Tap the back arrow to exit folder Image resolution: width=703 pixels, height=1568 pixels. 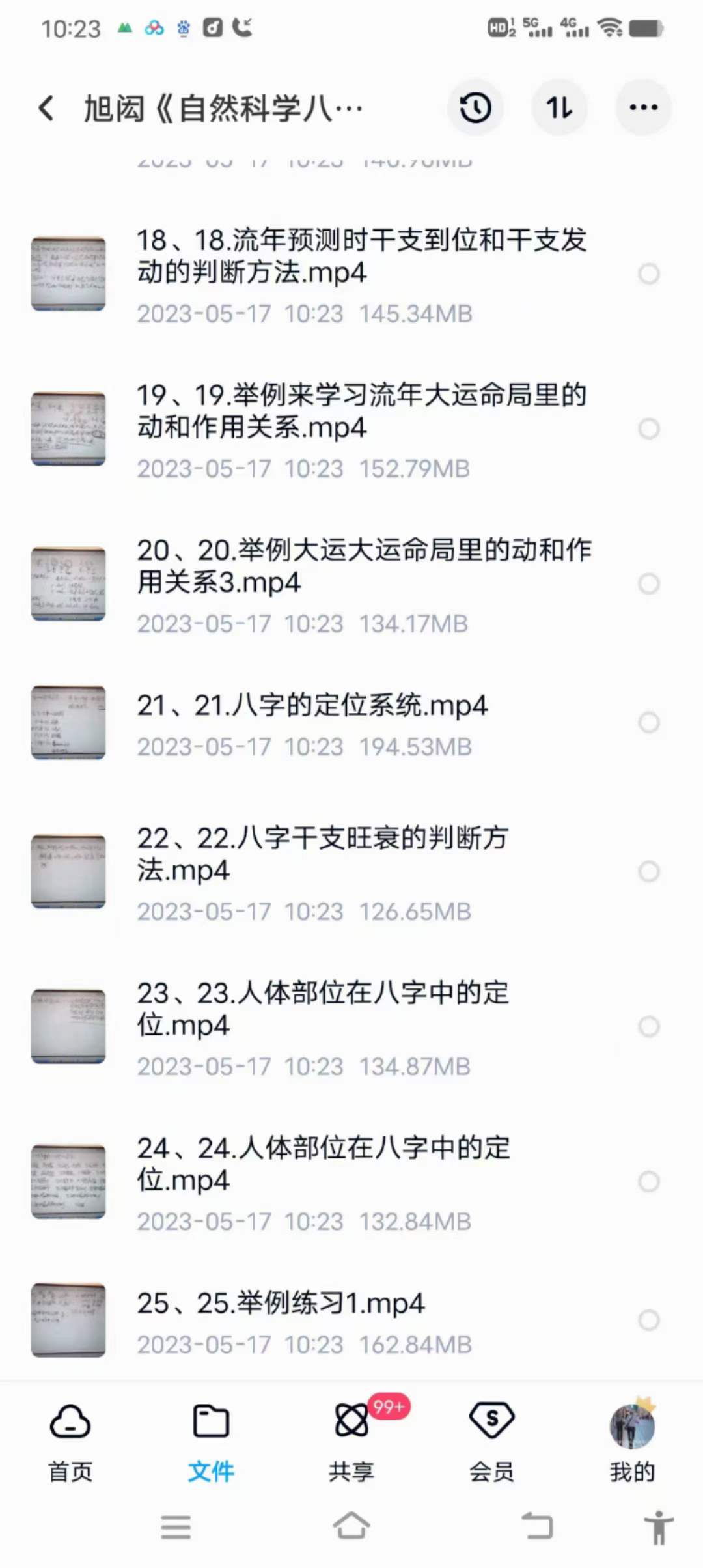pos(46,108)
